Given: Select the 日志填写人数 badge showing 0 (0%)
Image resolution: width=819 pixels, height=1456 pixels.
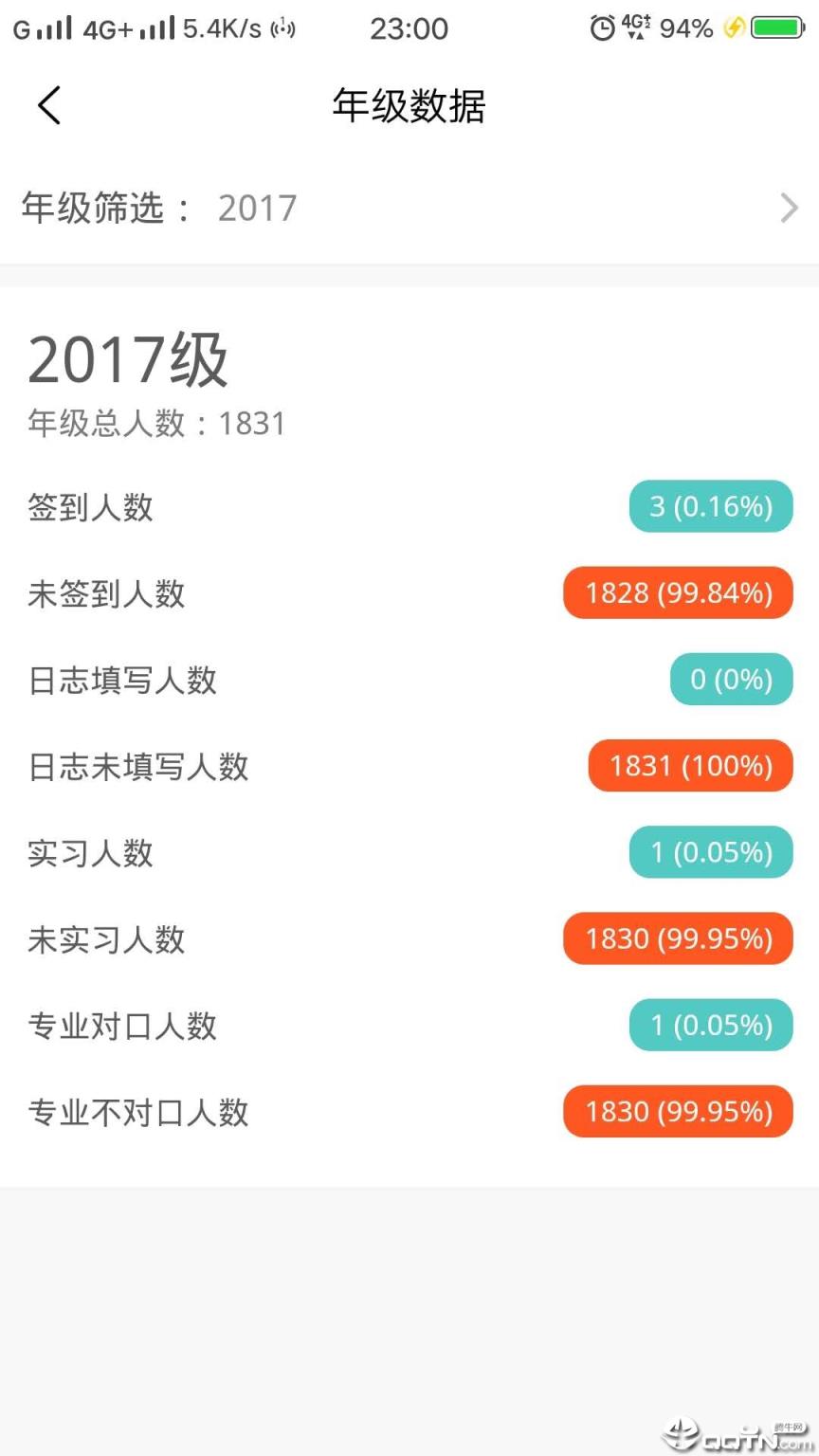Looking at the screenshot, I should point(731,679).
